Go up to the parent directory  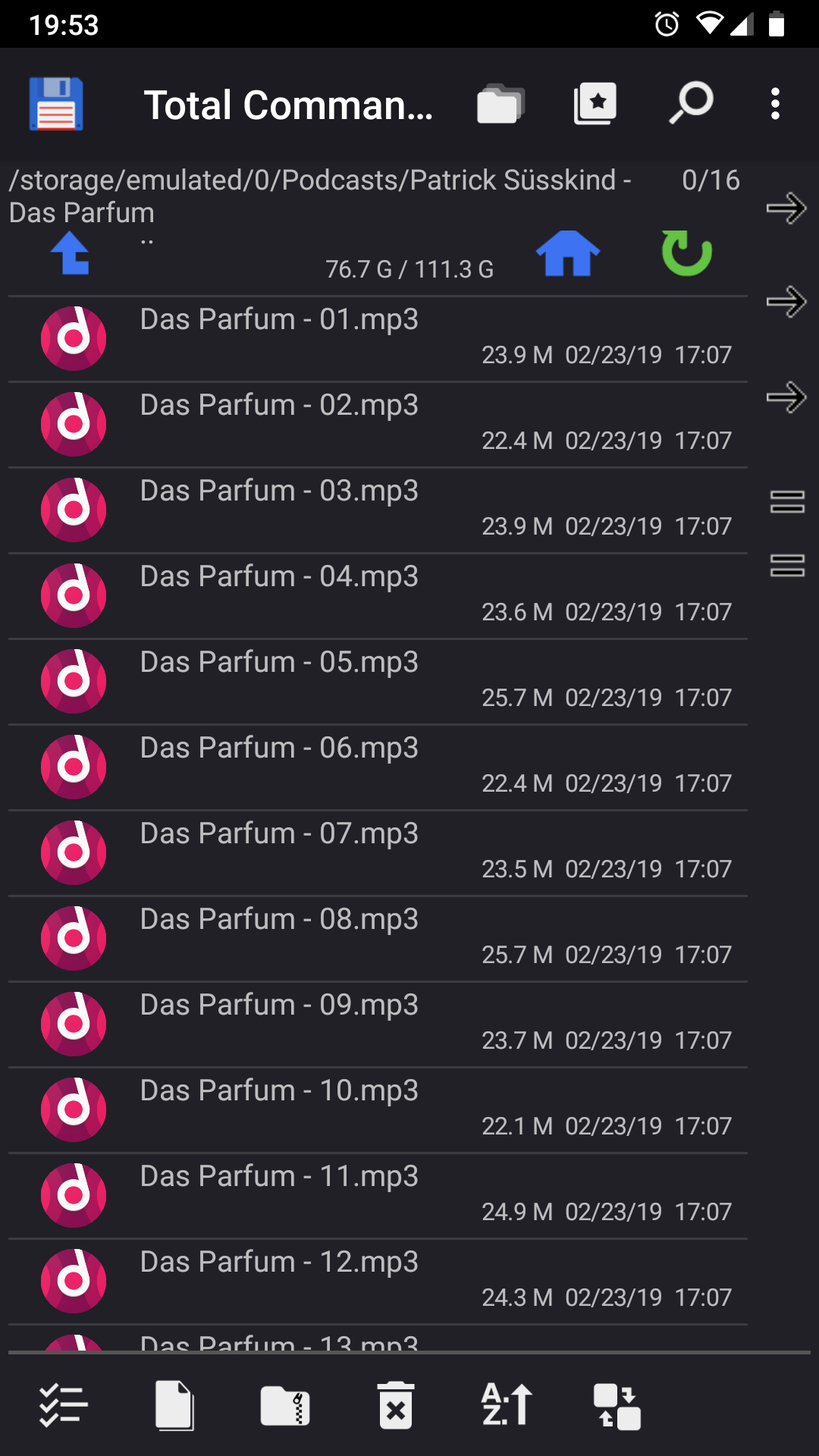coord(71,253)
